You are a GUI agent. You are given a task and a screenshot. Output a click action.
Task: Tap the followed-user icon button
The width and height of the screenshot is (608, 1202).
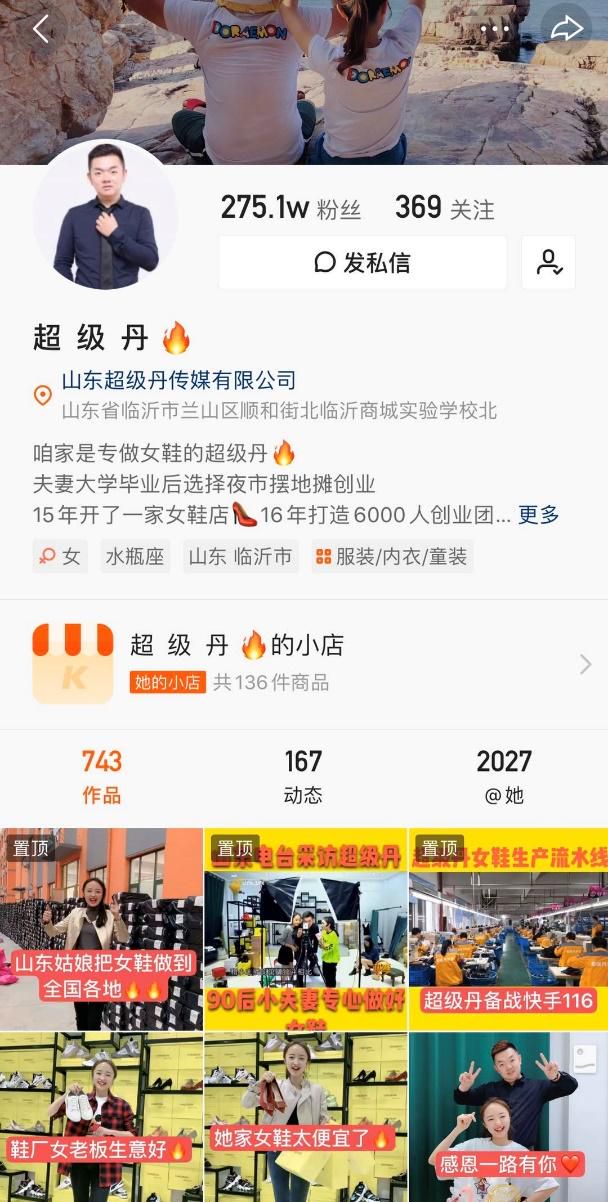click(x=548, y=263)
